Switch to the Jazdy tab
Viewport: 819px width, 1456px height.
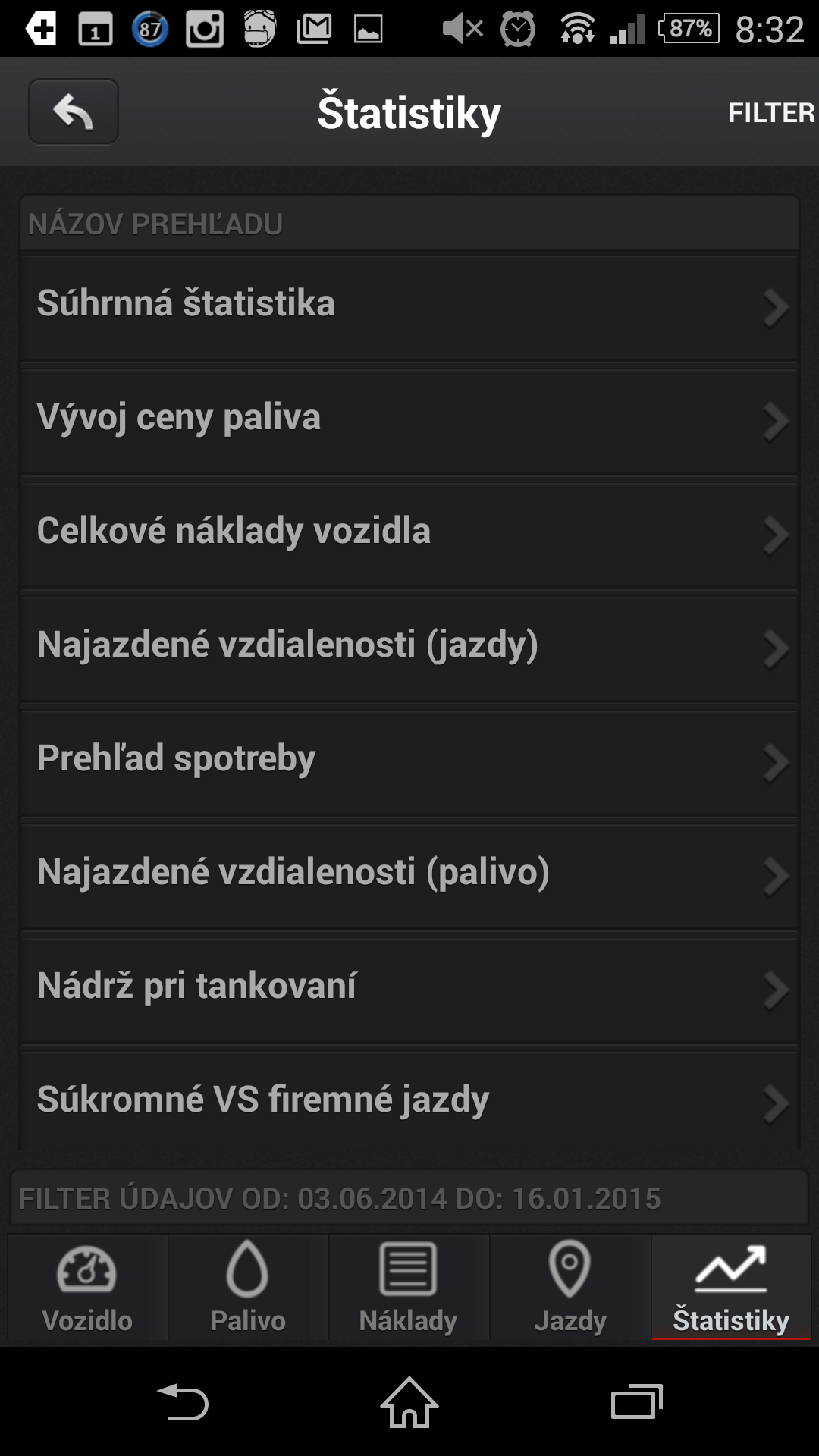tap(570, 1287)
